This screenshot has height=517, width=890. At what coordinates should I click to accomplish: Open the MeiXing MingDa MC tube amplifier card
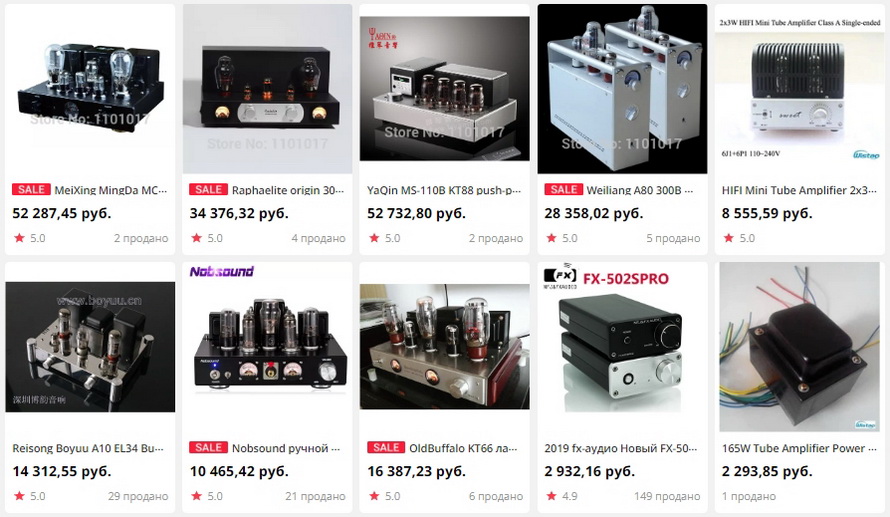click(x=90, y=90)
